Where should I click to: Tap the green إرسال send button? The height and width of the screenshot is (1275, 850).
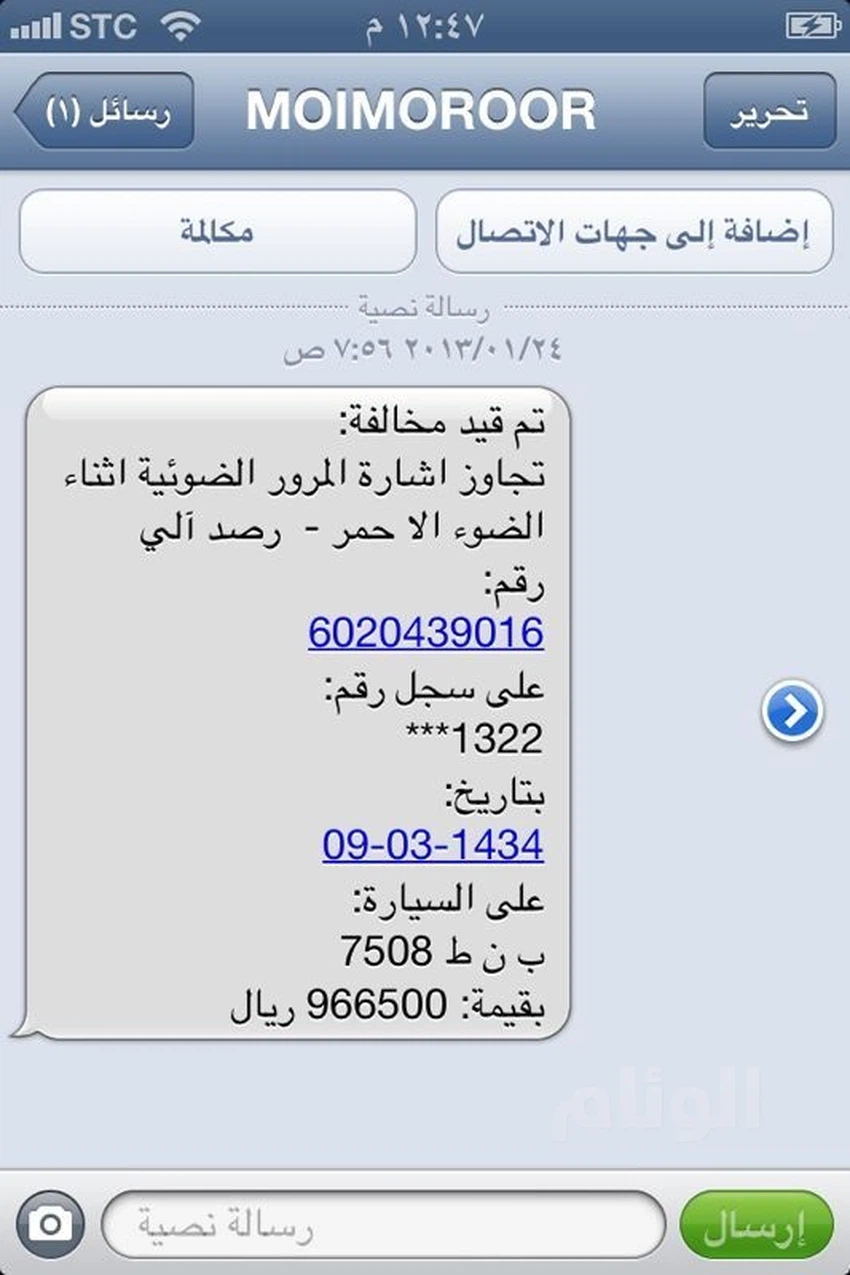click(x=756, y=1223)
